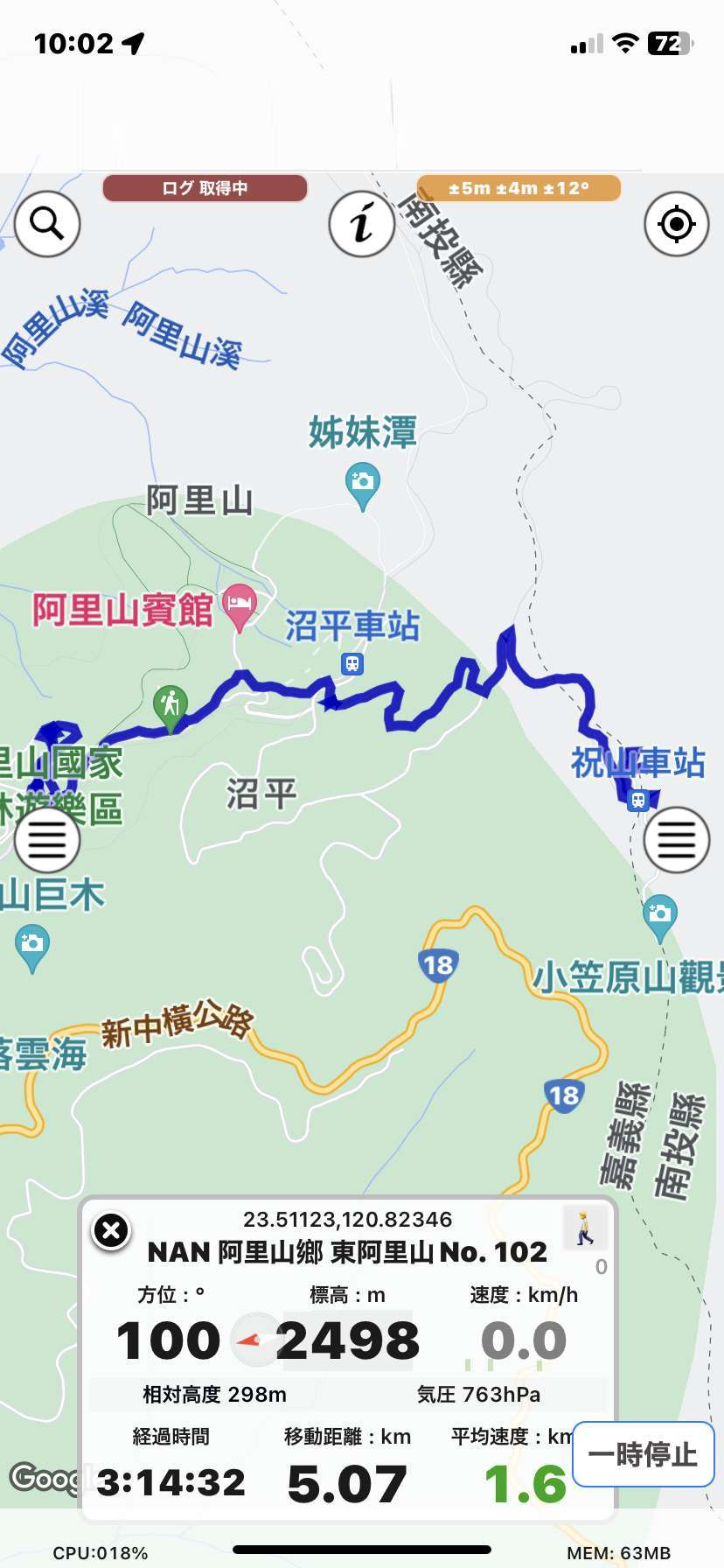Tap the 小笠原山觀景 camera marker
This screenshot has width=724, height=1568.
coord(660,919)
